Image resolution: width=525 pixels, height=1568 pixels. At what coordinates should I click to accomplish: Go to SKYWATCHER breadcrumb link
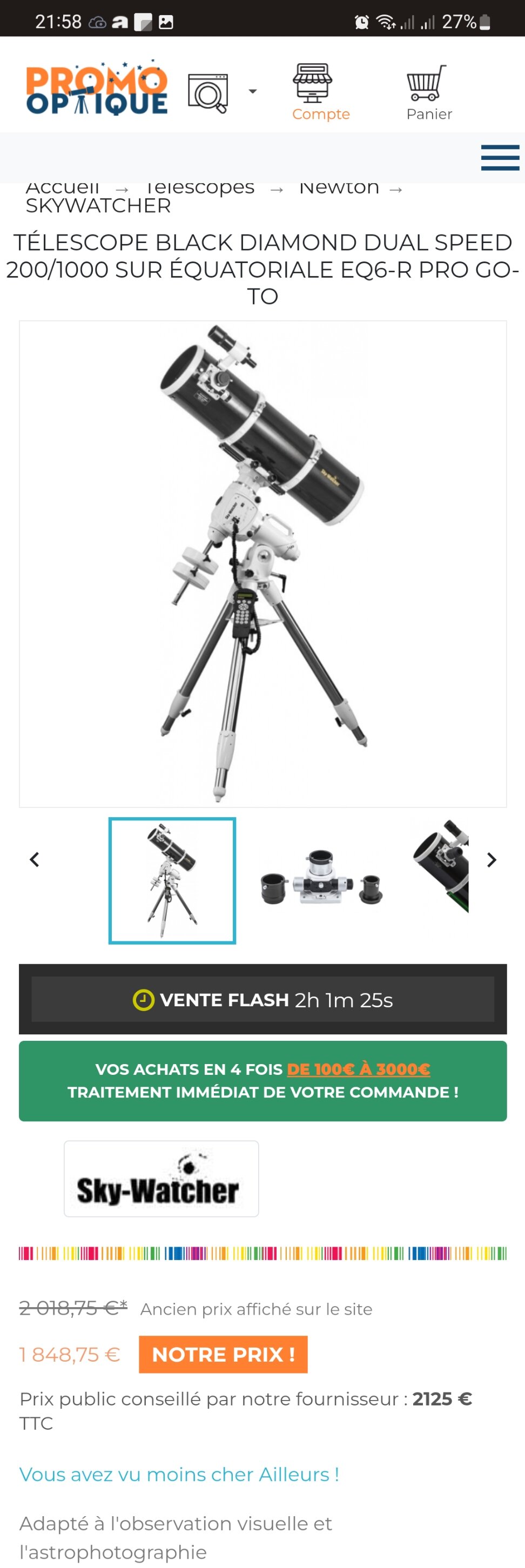click(98, 206)
